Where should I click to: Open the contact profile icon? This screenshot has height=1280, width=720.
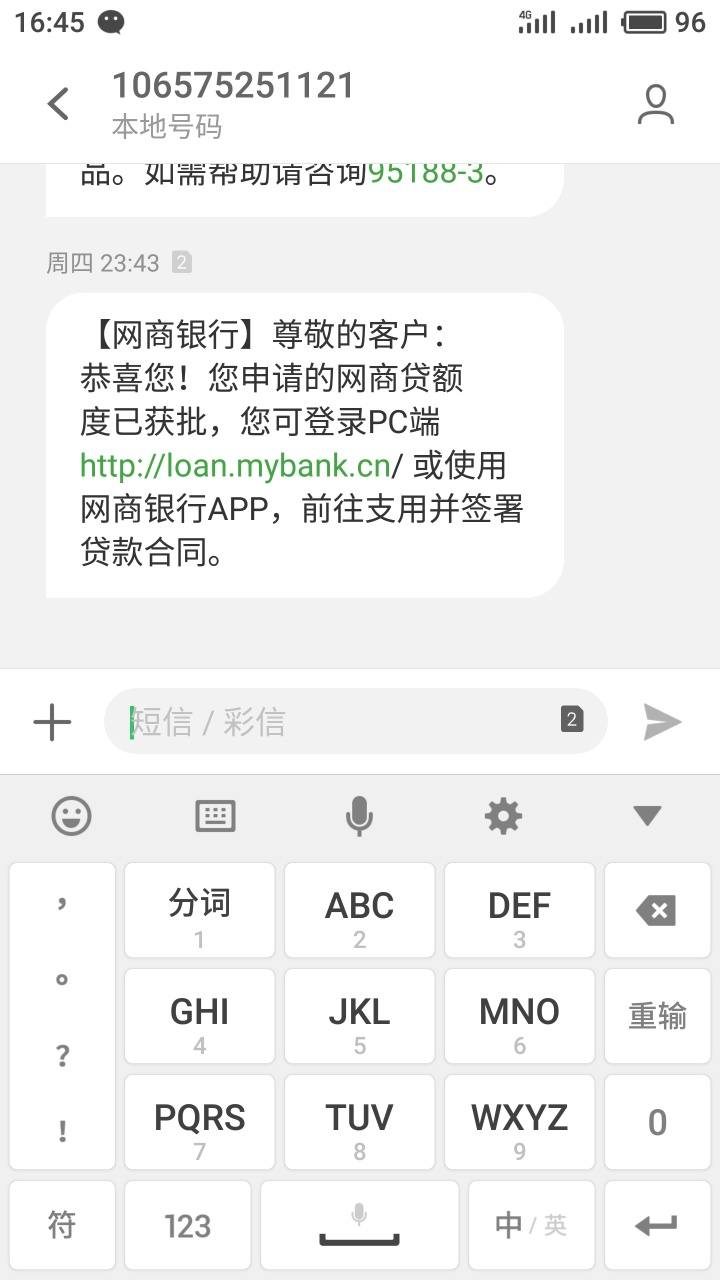(655, 104)
